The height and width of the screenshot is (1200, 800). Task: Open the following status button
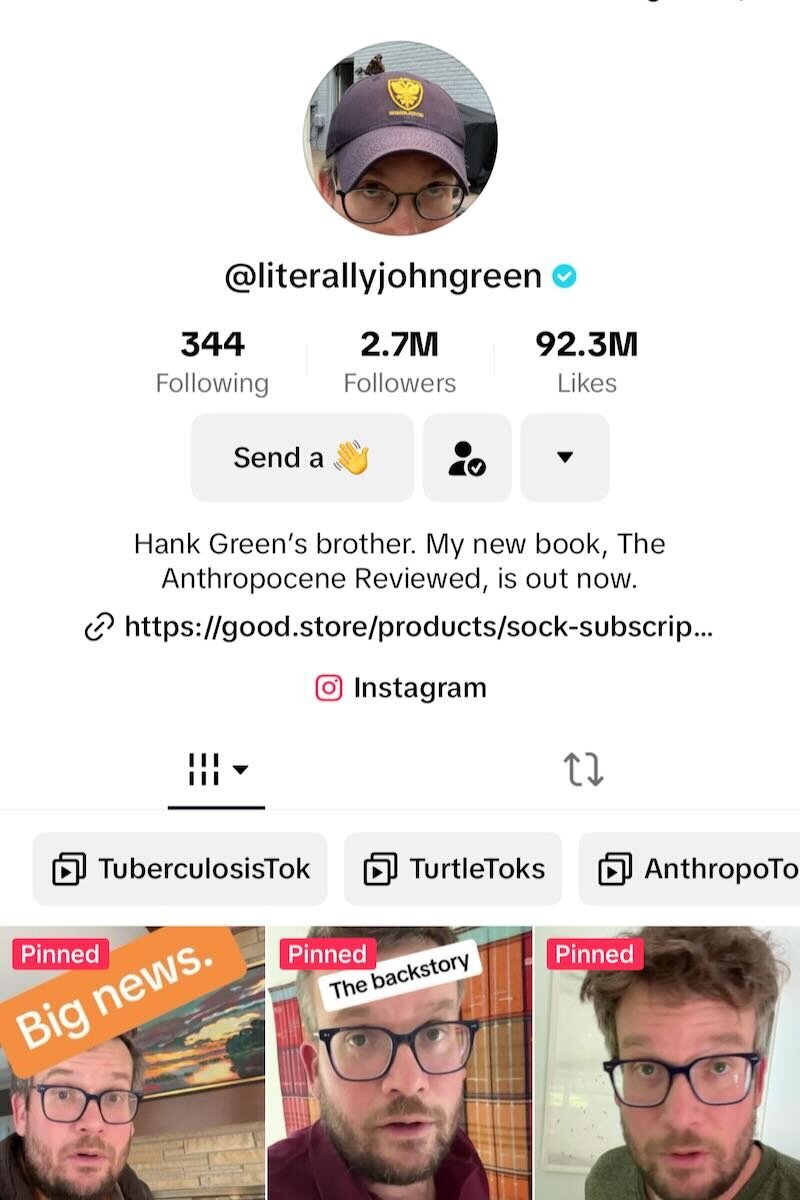click(467, 458)
